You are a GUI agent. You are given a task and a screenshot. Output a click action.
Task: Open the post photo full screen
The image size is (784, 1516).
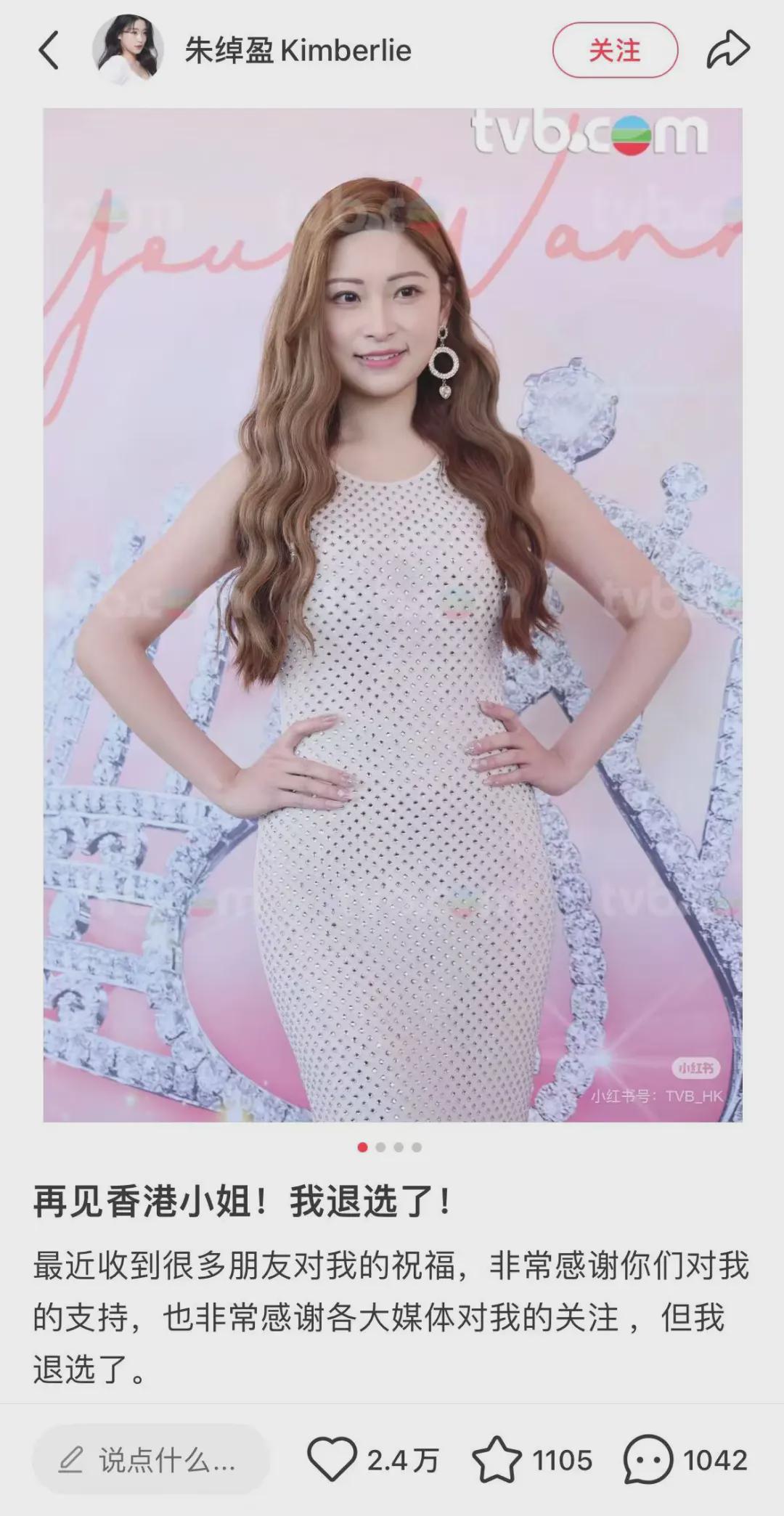pyautogui.click(x=393, y=615)
